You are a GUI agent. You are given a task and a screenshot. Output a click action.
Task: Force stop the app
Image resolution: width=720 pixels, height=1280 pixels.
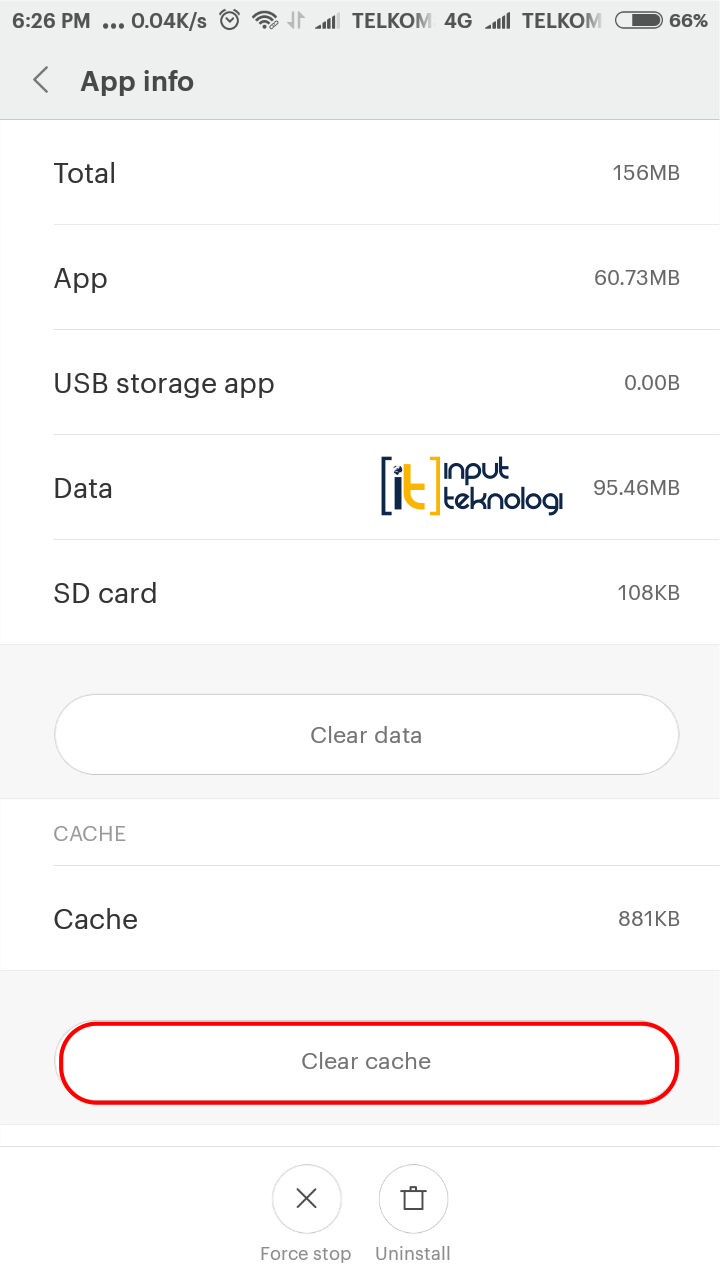[306, 1199]
